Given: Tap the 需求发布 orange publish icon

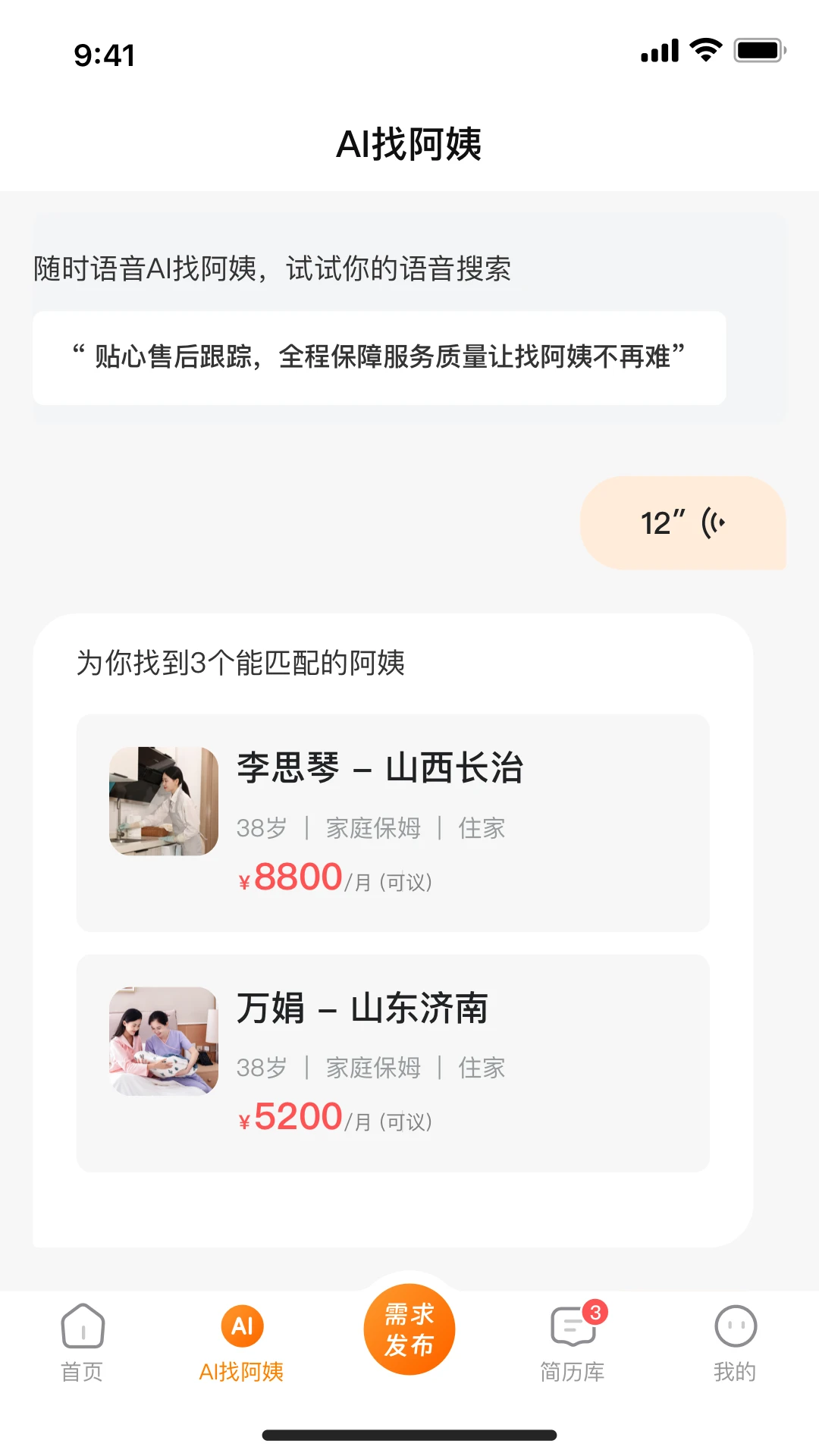Looking at the screenshot, I should 409,1329.
